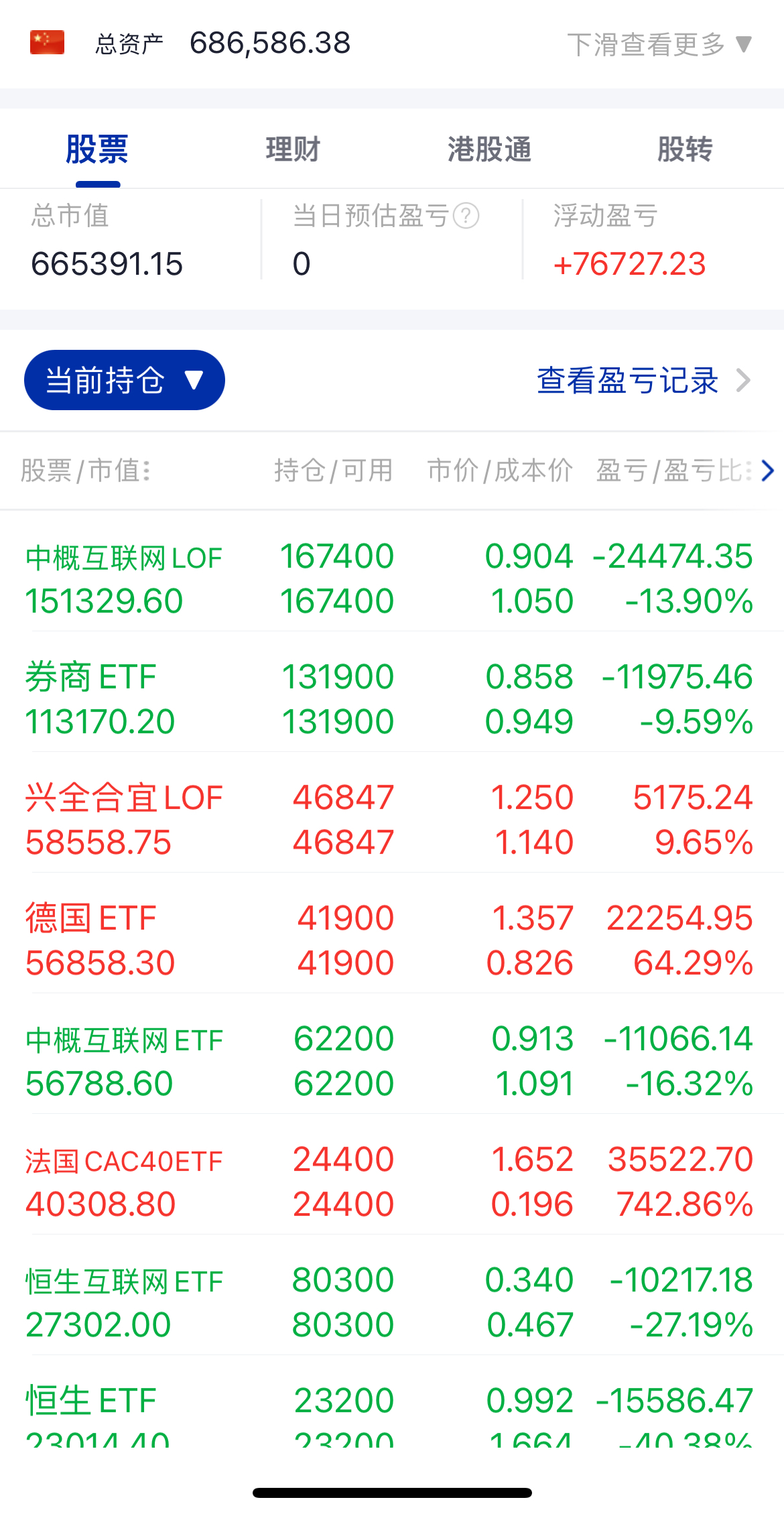Open 当前持仓 holdings filter dropdown
Viewport: 784px width, 1514px height.
pyautogui.click(x=124, y=379)
